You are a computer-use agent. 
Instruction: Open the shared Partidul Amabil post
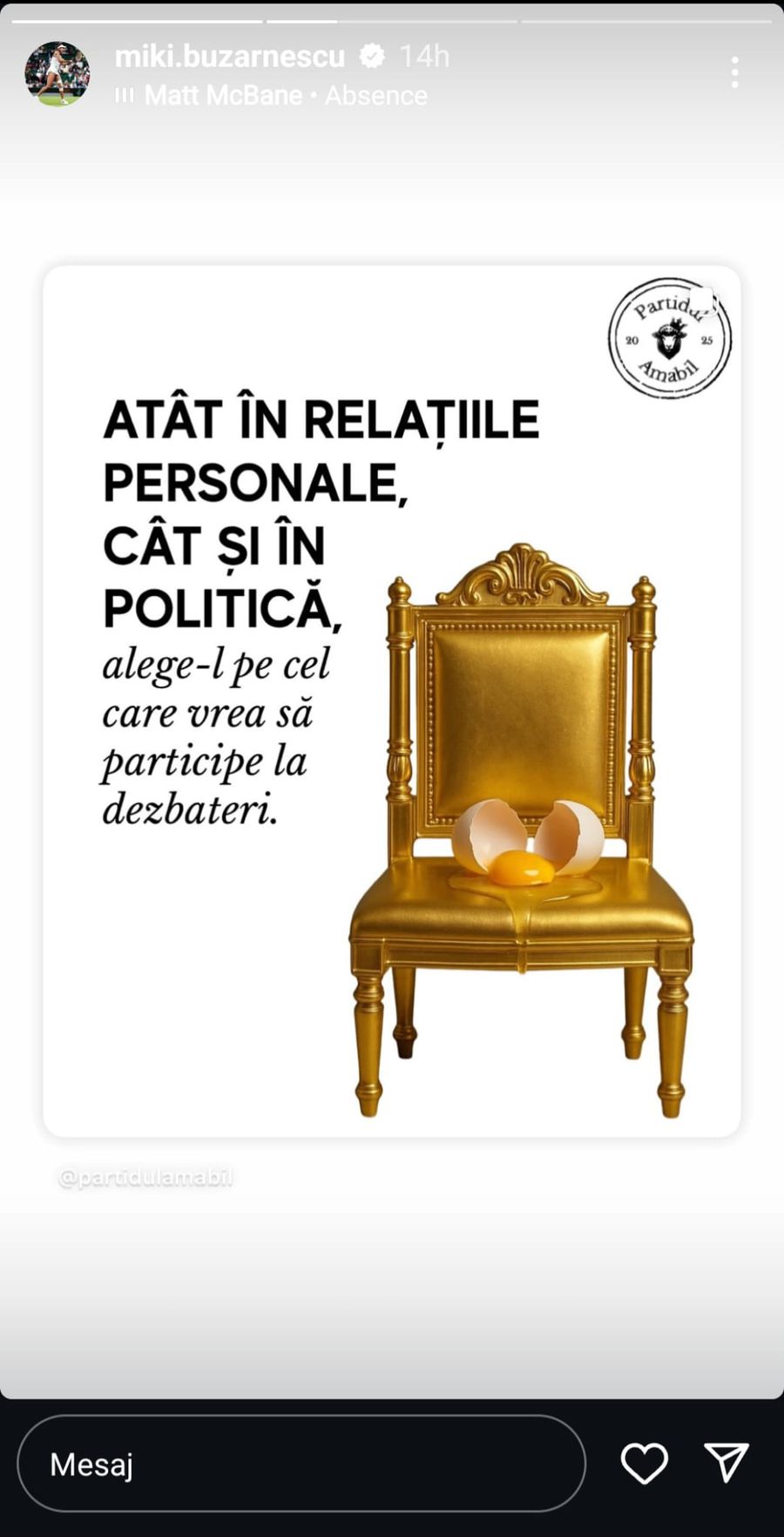pos(392,701)
